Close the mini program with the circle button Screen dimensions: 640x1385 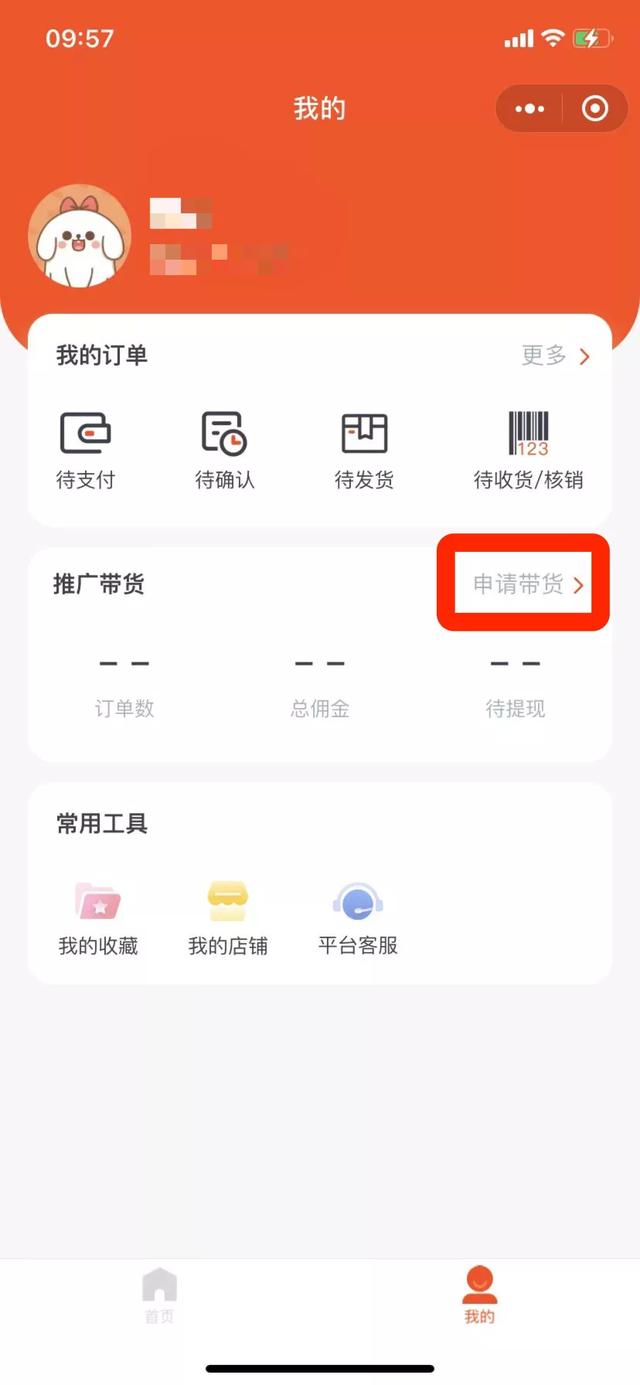[x=595, y=109]
